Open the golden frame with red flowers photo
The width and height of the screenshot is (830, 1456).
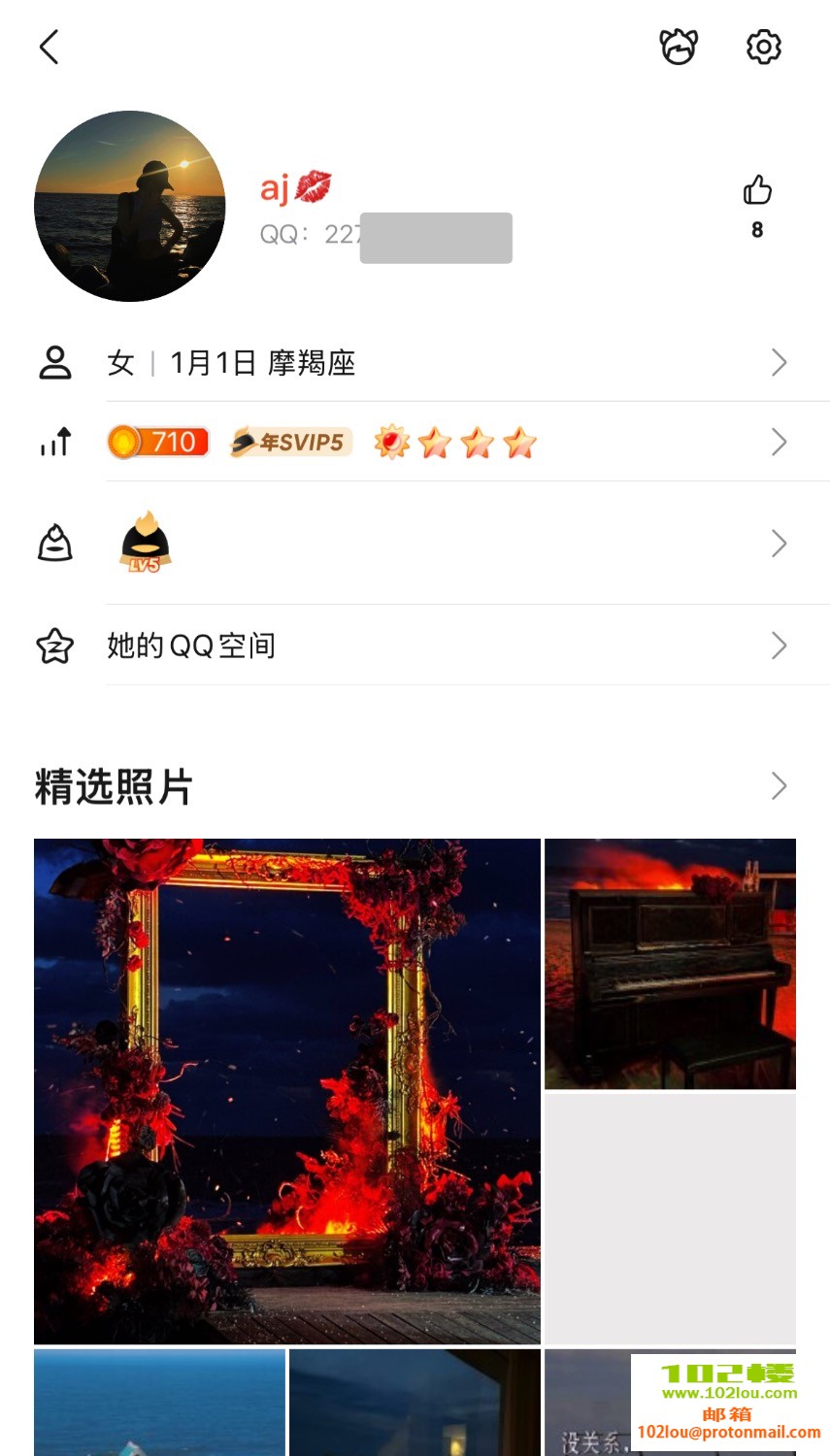coord(287,1091)
